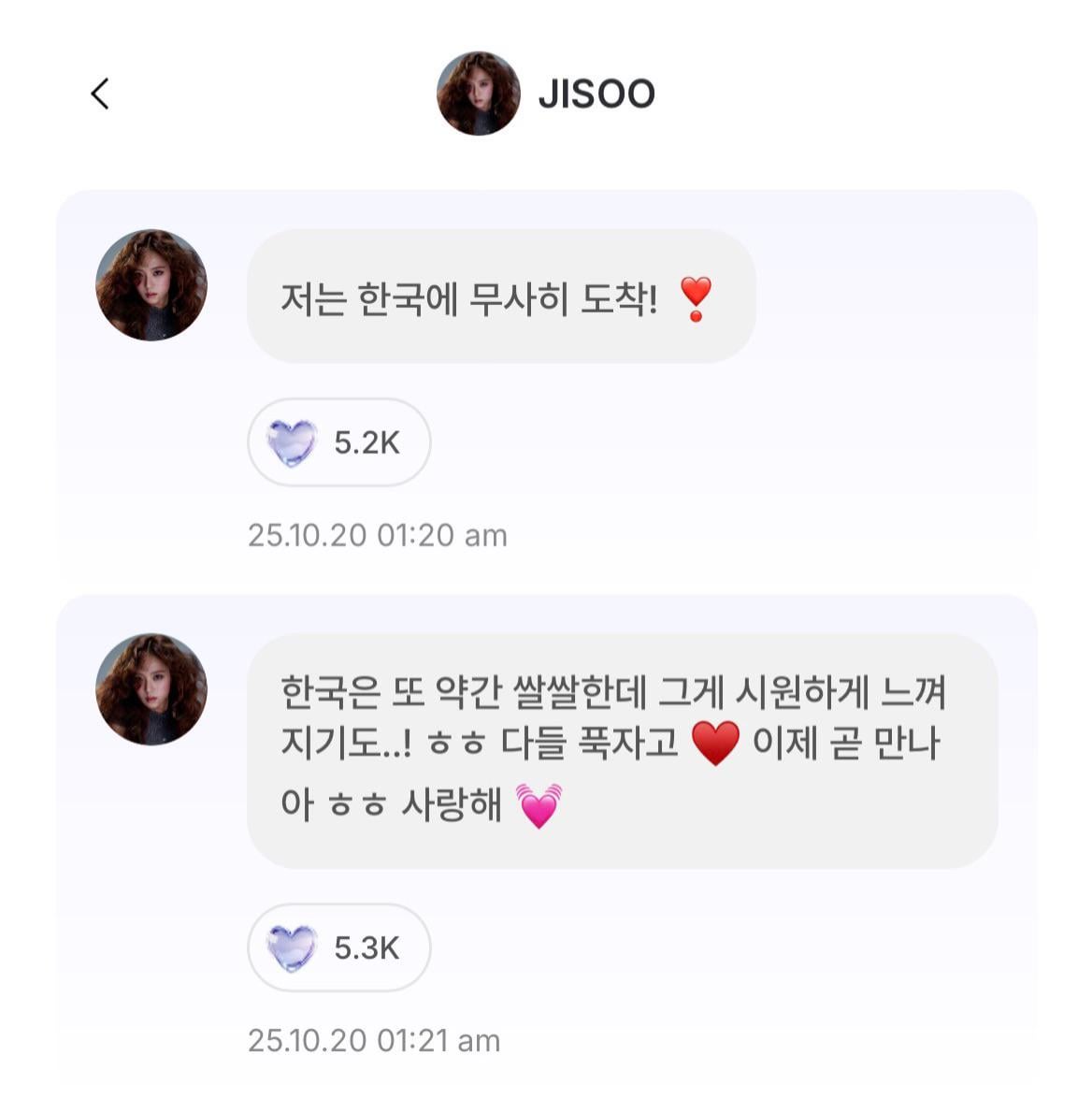Select the JISOO chat title
This screenshot has height=1113, width=1092.
[x=598, y=93]
